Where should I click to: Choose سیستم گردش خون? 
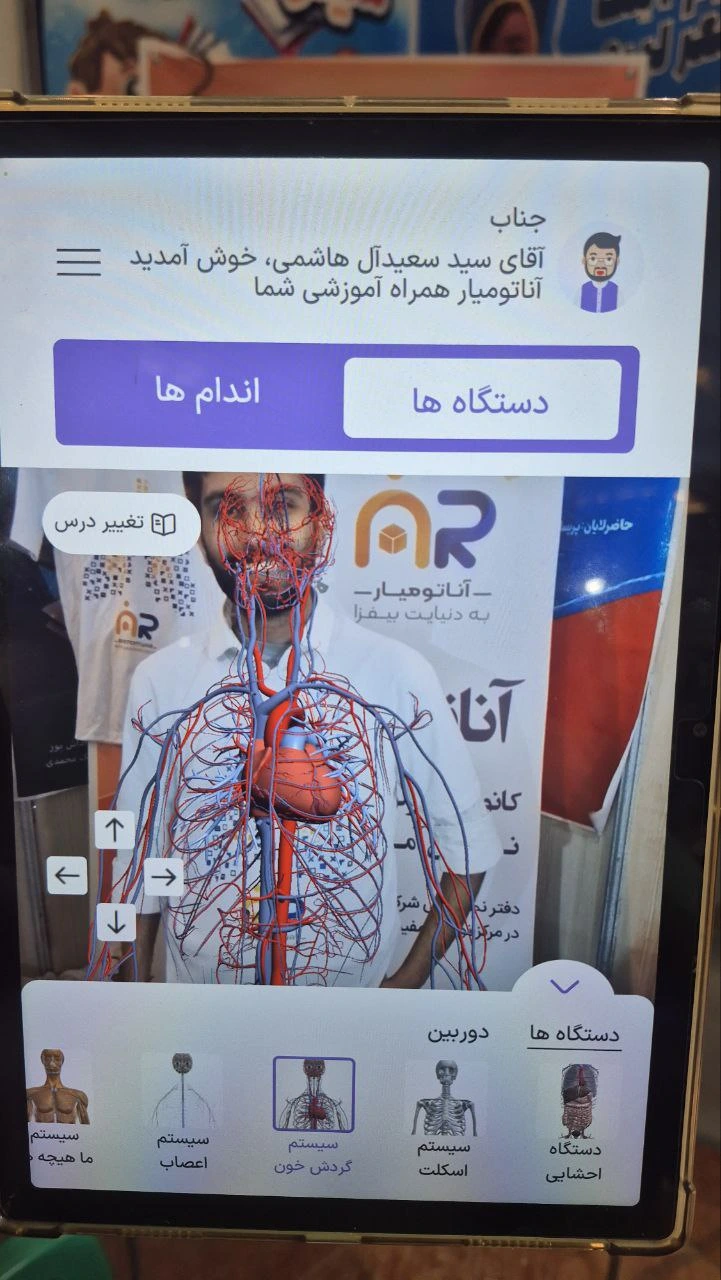[x=313, y=1115]
